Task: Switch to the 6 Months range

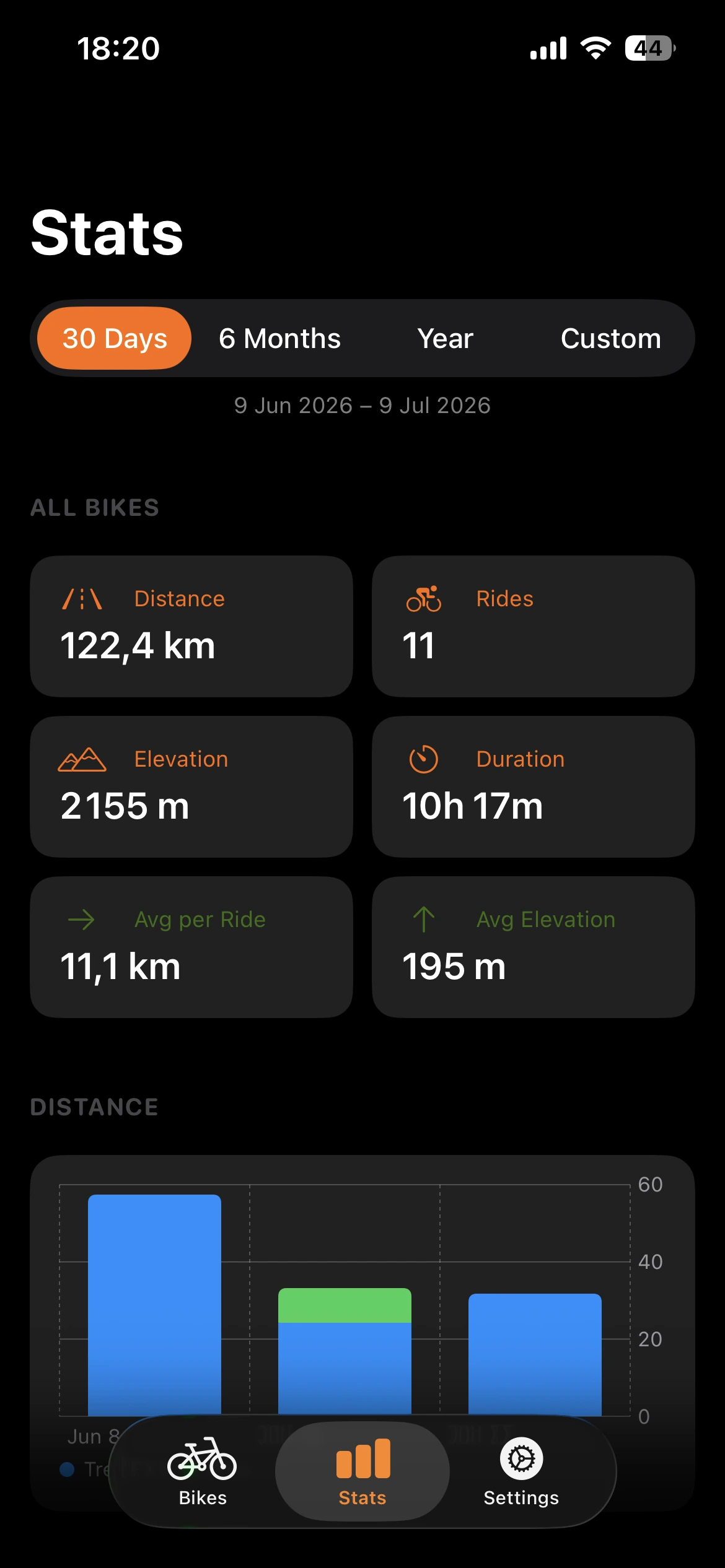Action: [279, 338]
